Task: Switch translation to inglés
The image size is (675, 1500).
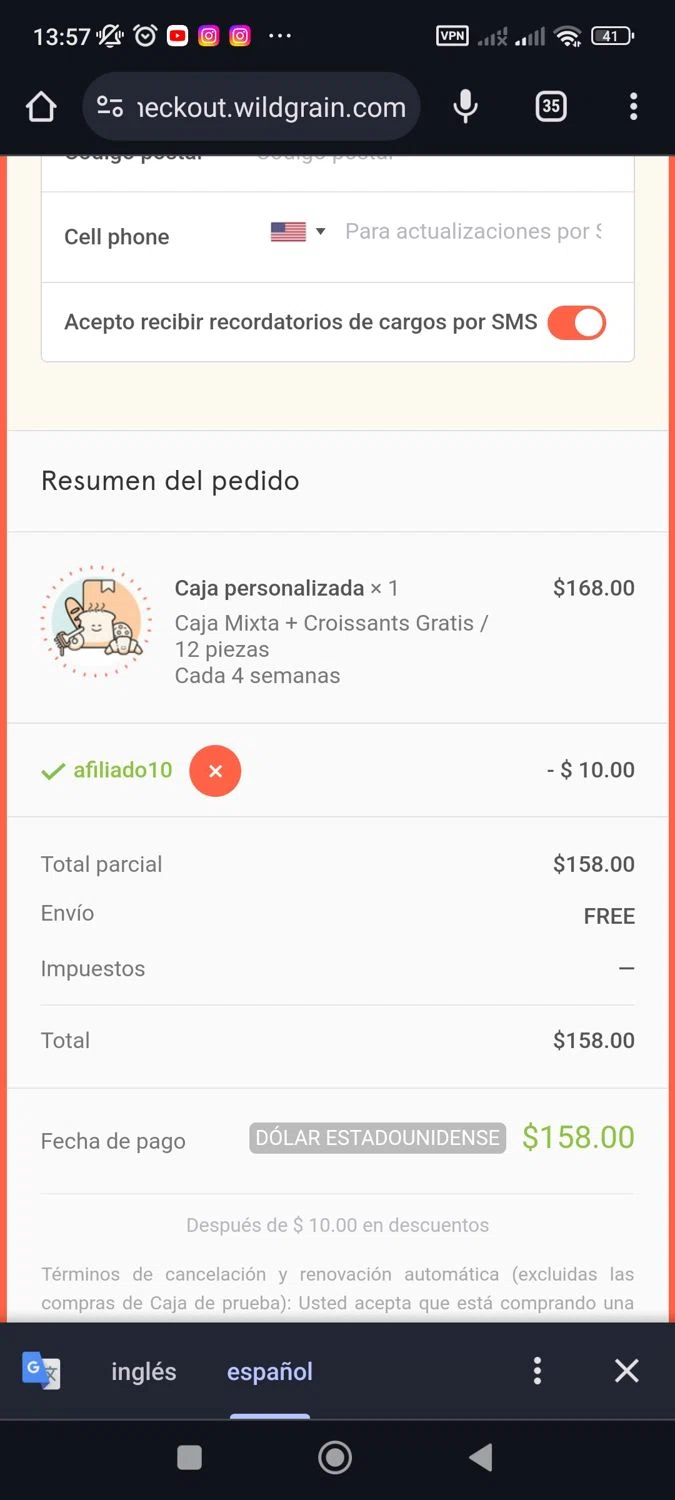Action: [143, 1371]
